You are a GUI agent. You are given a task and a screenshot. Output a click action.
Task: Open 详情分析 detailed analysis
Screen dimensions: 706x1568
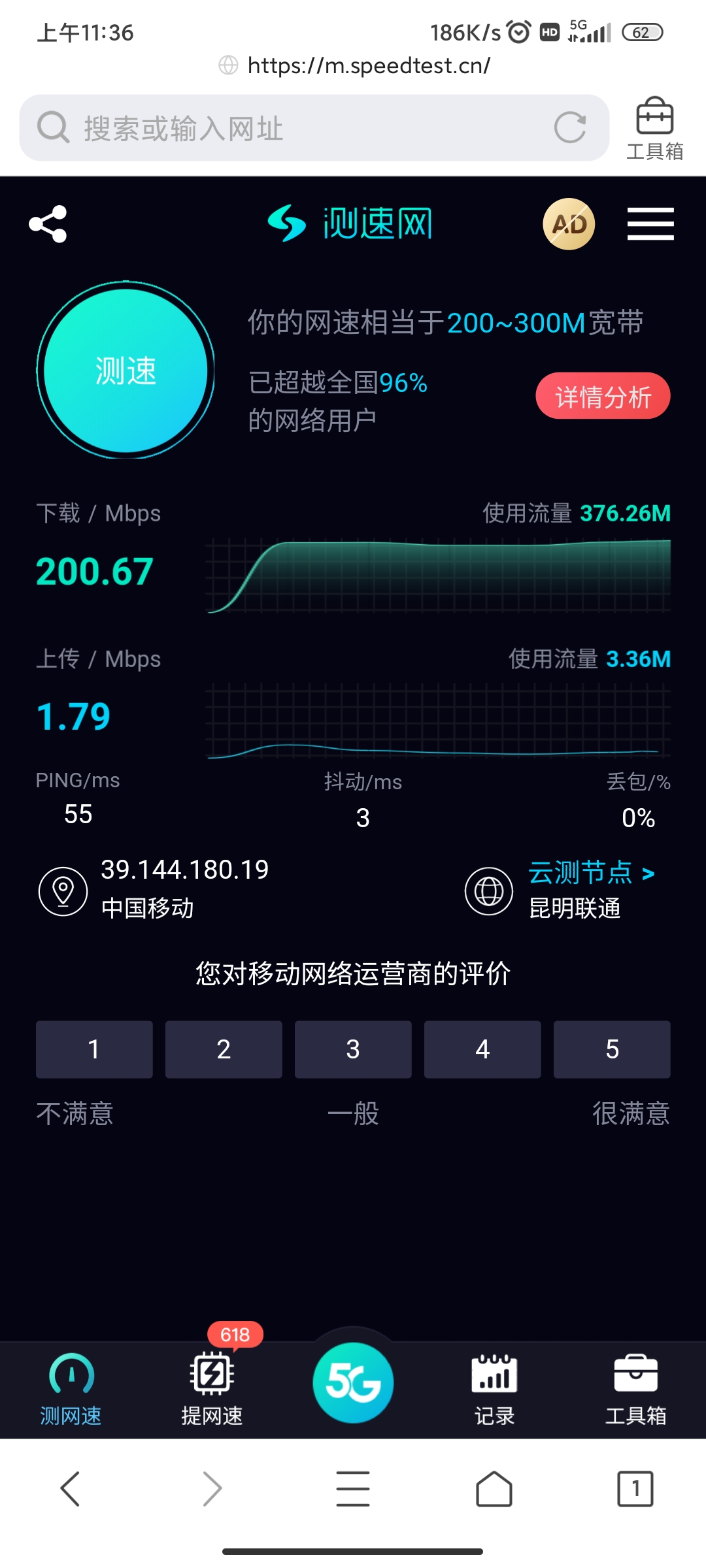603,397
